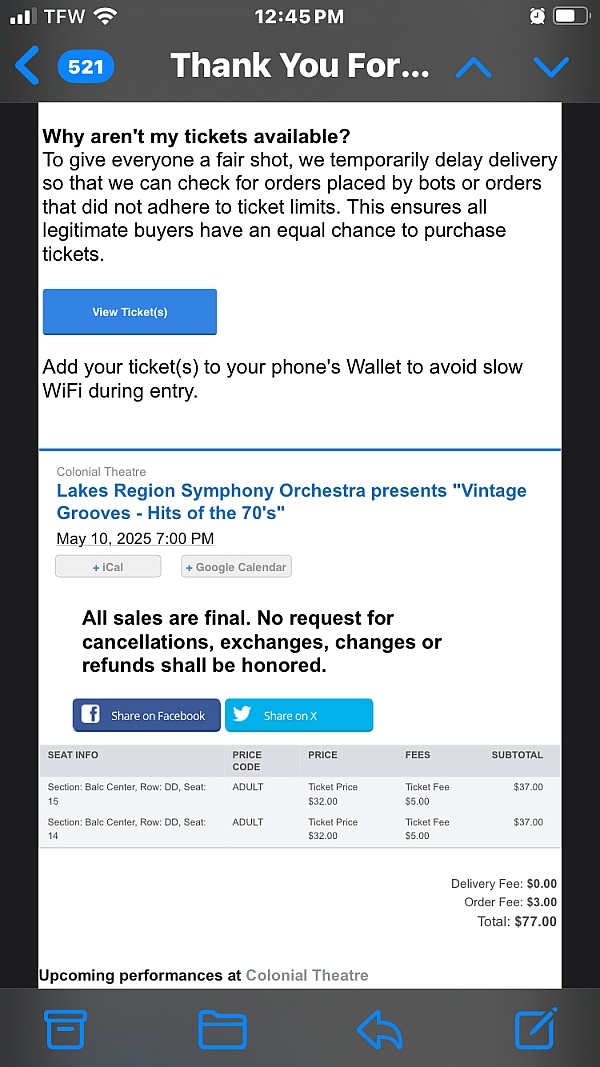
Task: Move this email to a folder
Action: coord(222,1029)
